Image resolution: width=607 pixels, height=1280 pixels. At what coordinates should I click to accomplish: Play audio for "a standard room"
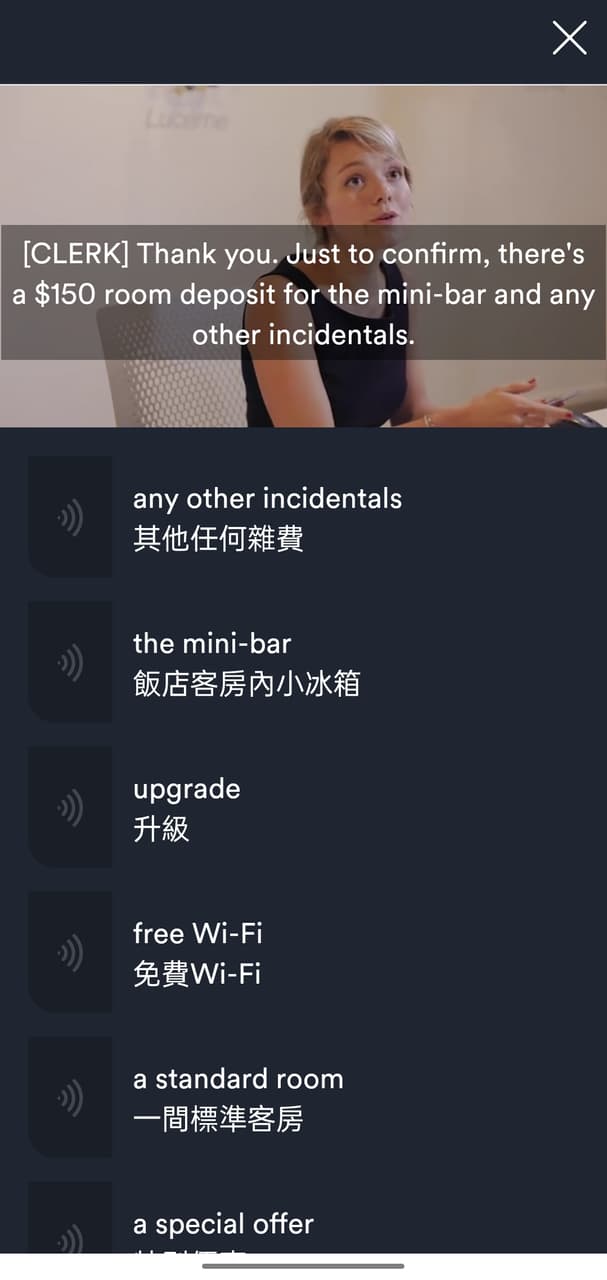pos(70,1097)
